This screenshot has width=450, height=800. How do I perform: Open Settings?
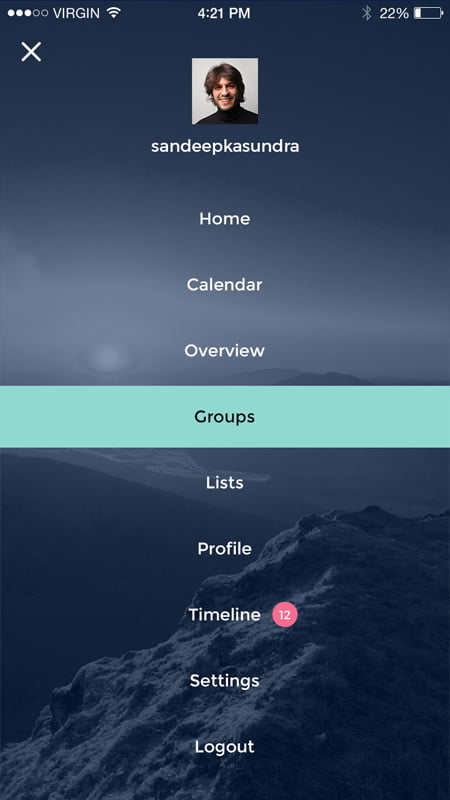(224, 681)
